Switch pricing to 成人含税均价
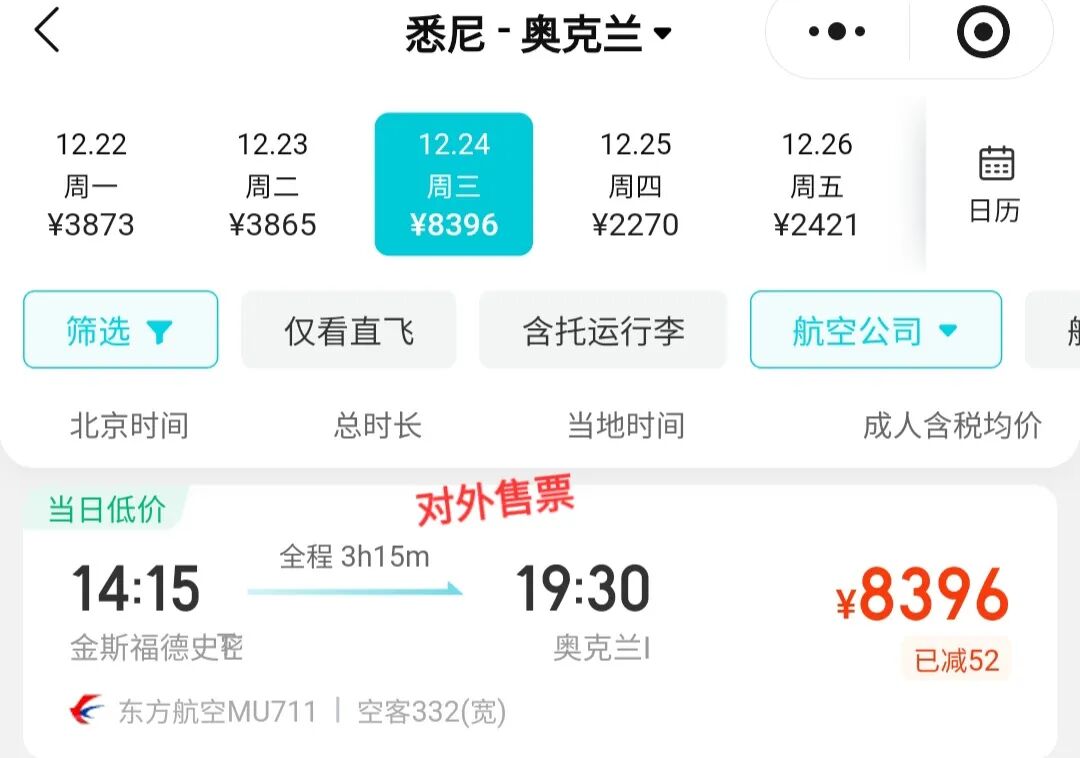Image resolution: width=1080 pixels, height=758 pixels. coord(952,426)
